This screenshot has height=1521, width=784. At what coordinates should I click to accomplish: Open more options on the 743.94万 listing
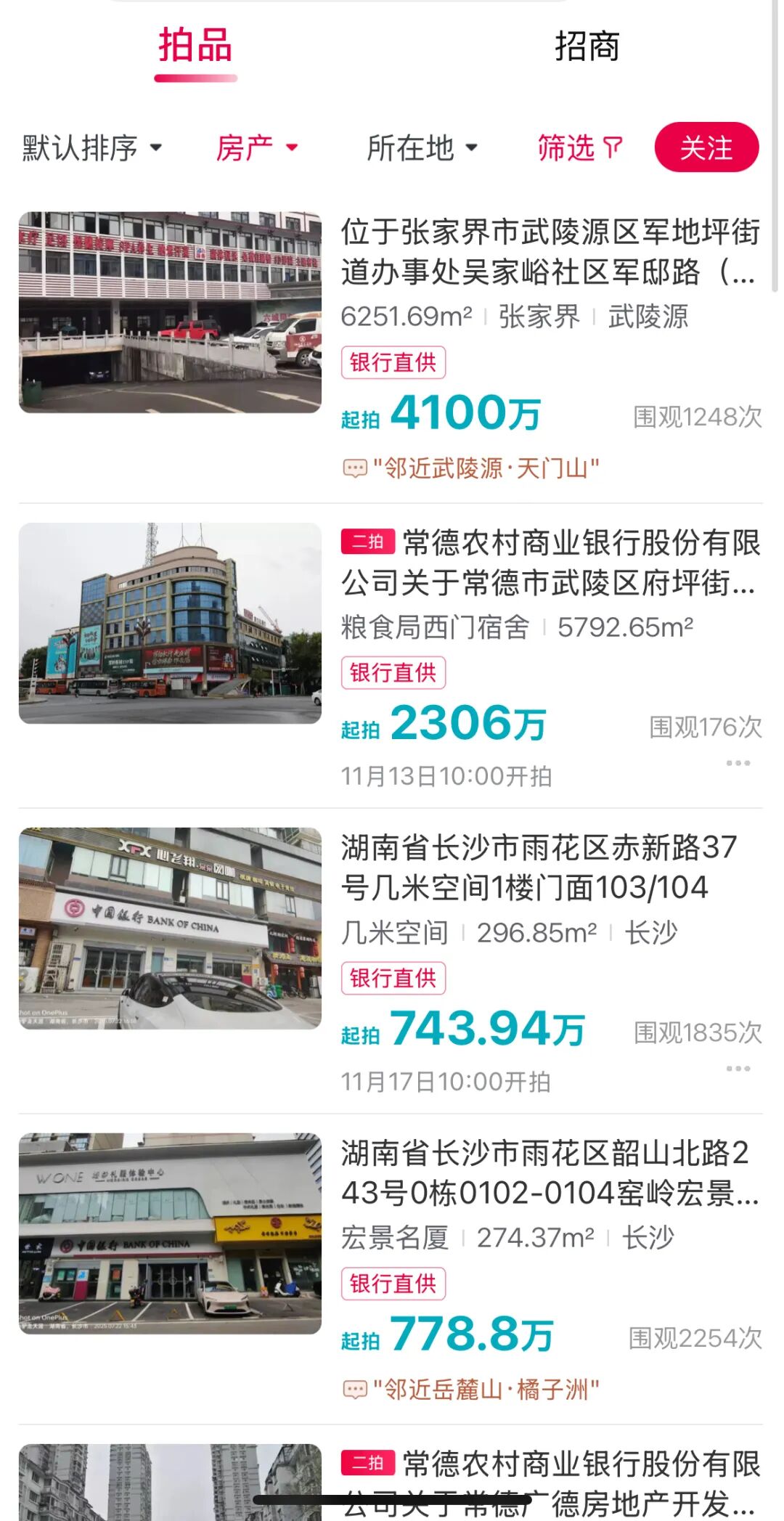coord(738,1069)
